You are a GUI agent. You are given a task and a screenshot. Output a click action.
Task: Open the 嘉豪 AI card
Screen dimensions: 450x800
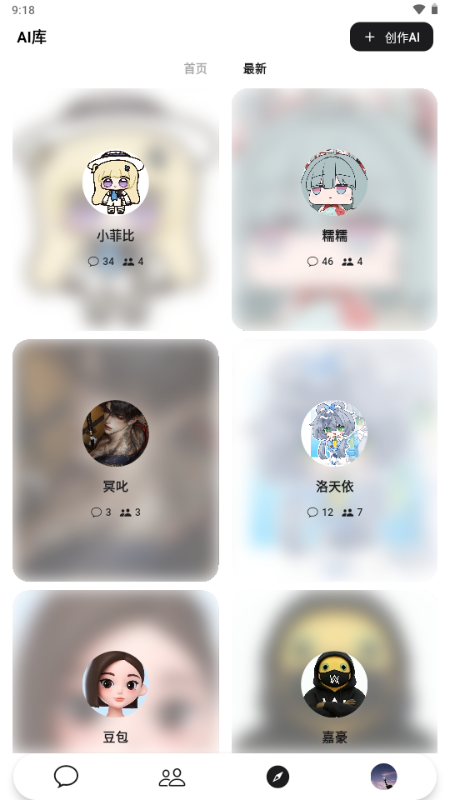[334, 671]
